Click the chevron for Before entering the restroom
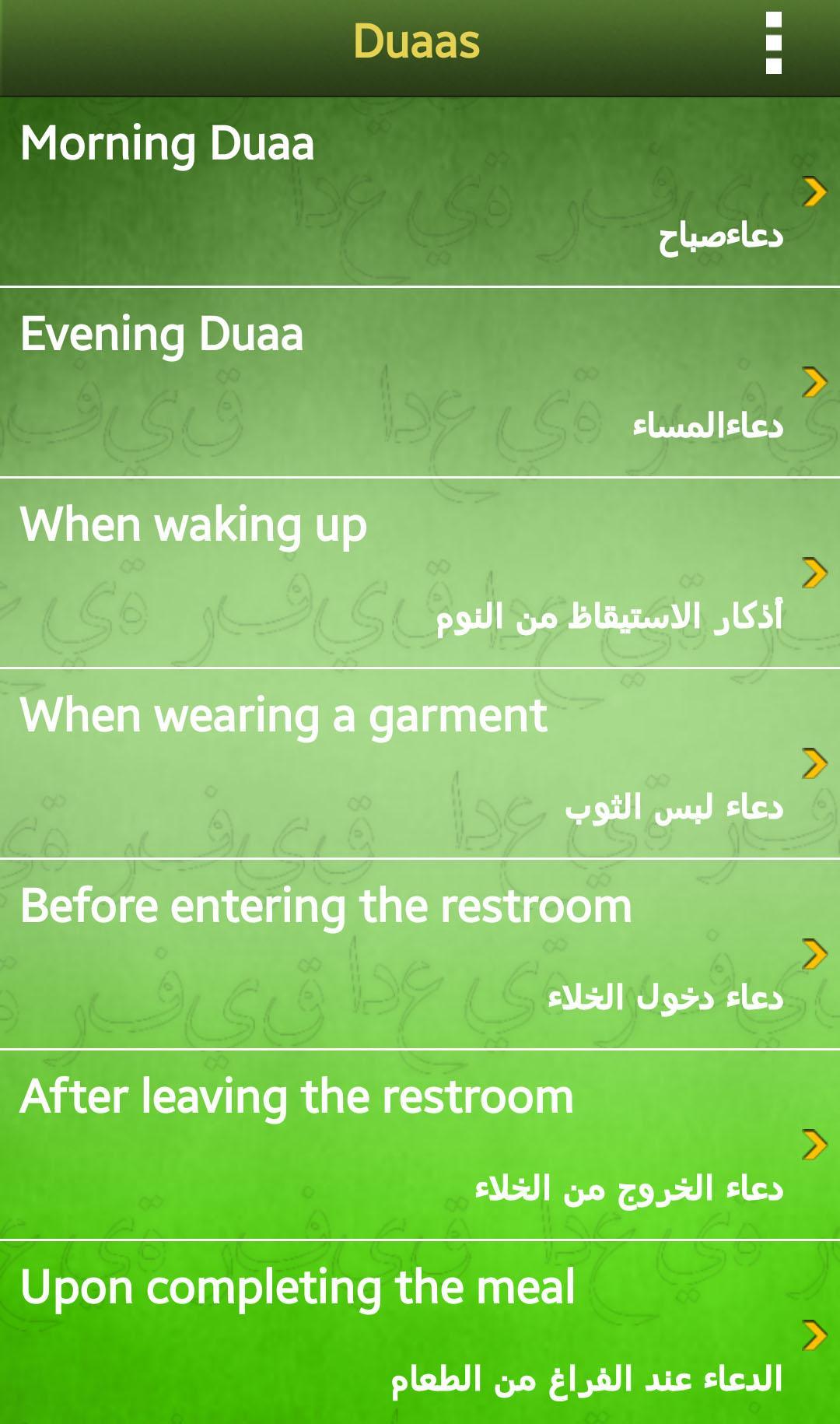Screen dimensions: 840x1424 coord(814,954)
